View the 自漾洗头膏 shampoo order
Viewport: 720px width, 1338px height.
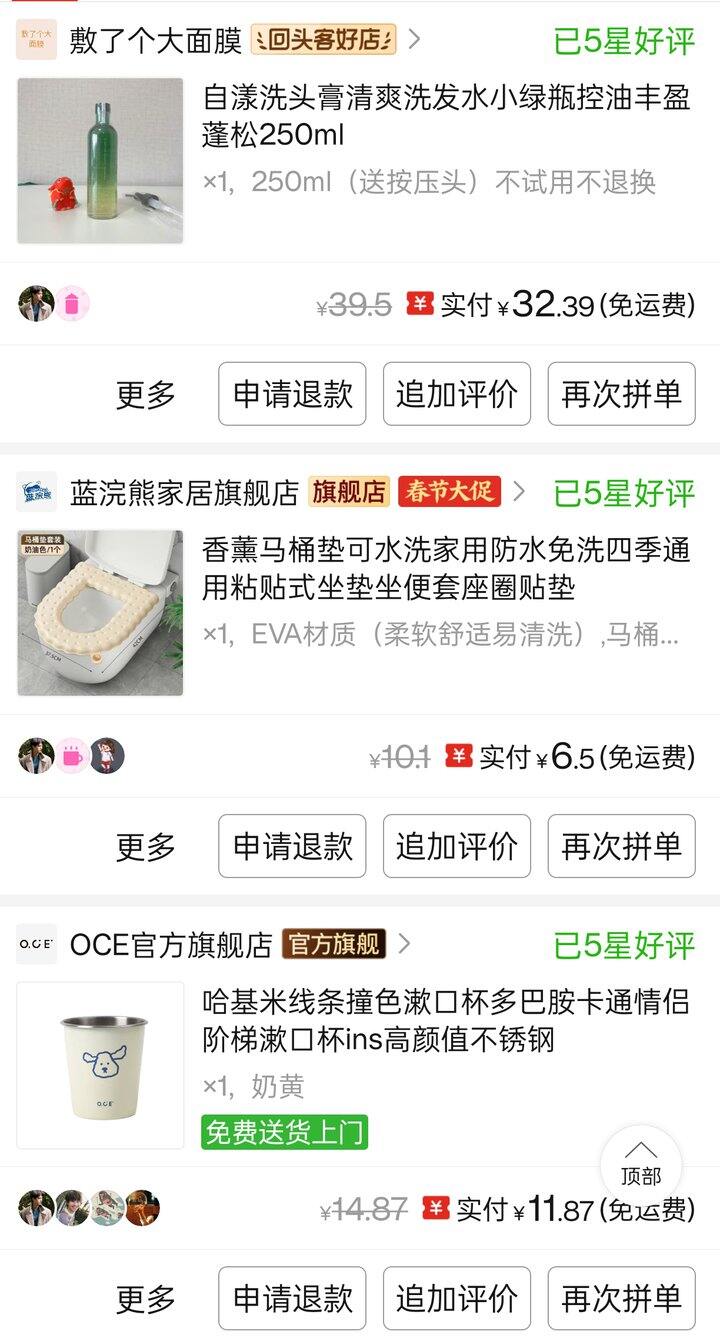pos(445,115)
